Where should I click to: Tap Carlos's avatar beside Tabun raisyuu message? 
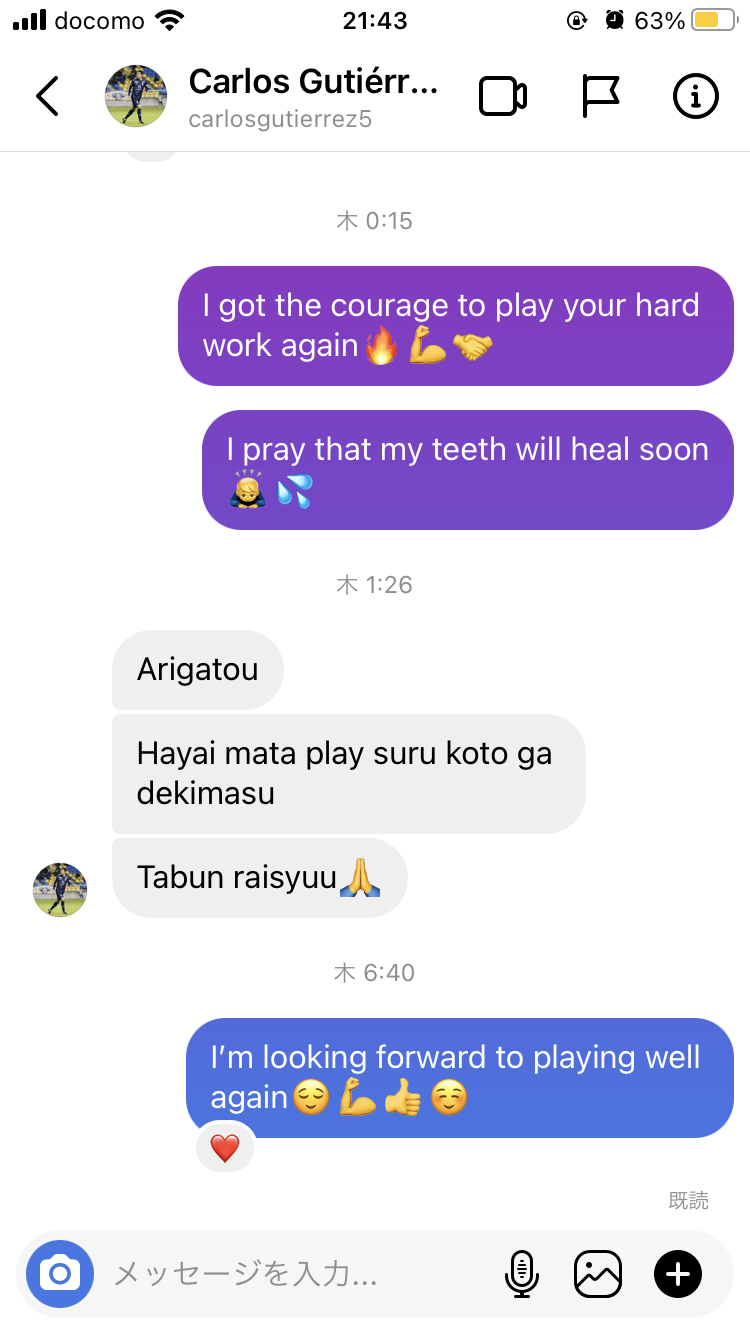60,890
